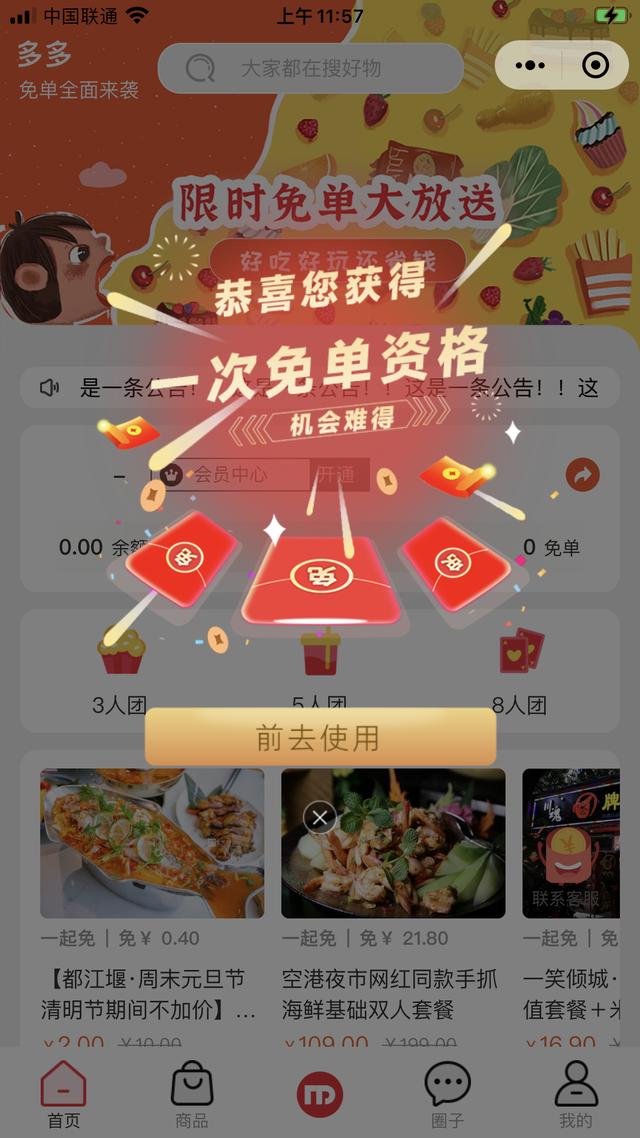This screenshot has width=640, height=1138.
Task: Switch to the 我的 tab
Action: (576, 1095)
